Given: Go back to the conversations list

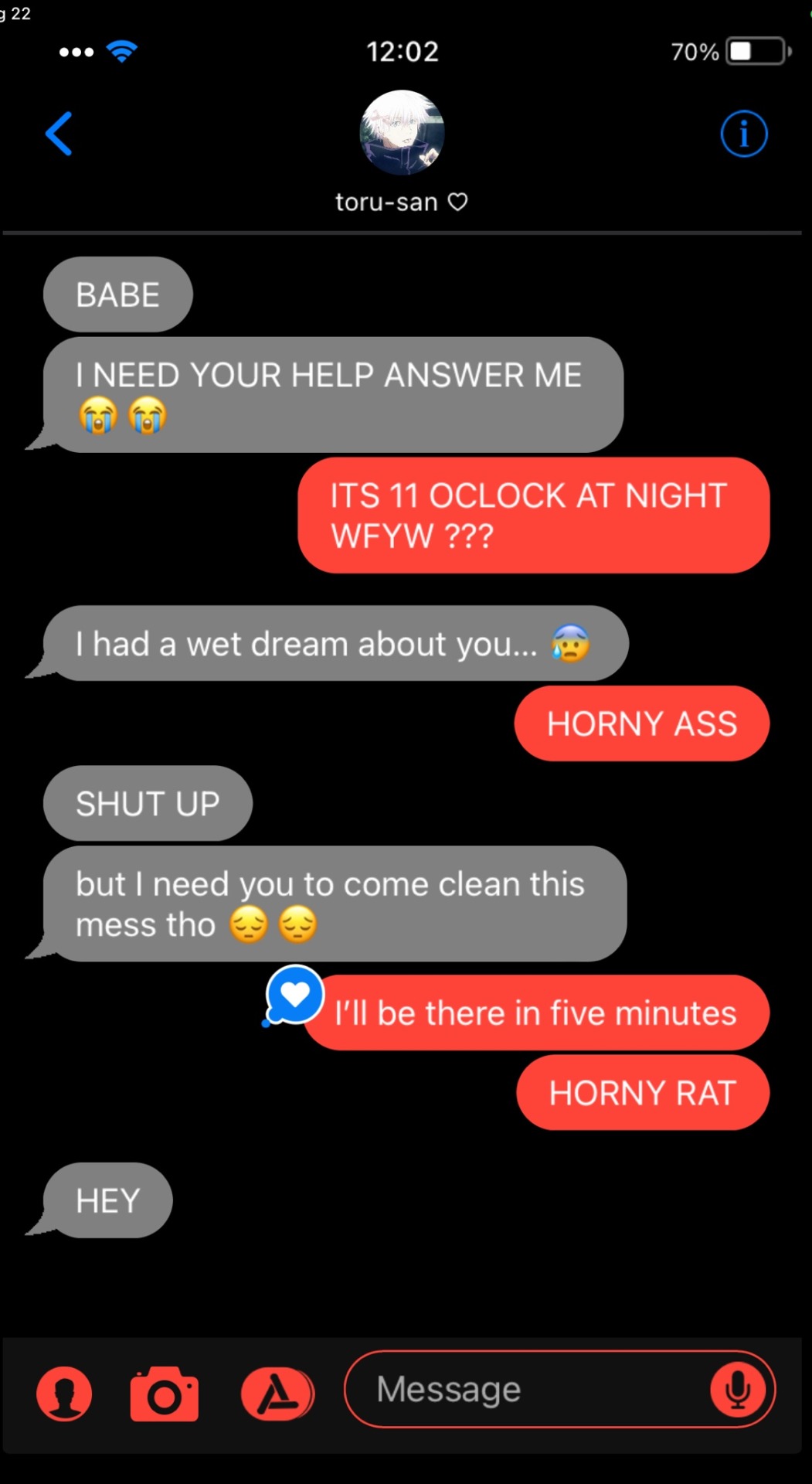Looking at the screenshot, I should tap(59, 134).
